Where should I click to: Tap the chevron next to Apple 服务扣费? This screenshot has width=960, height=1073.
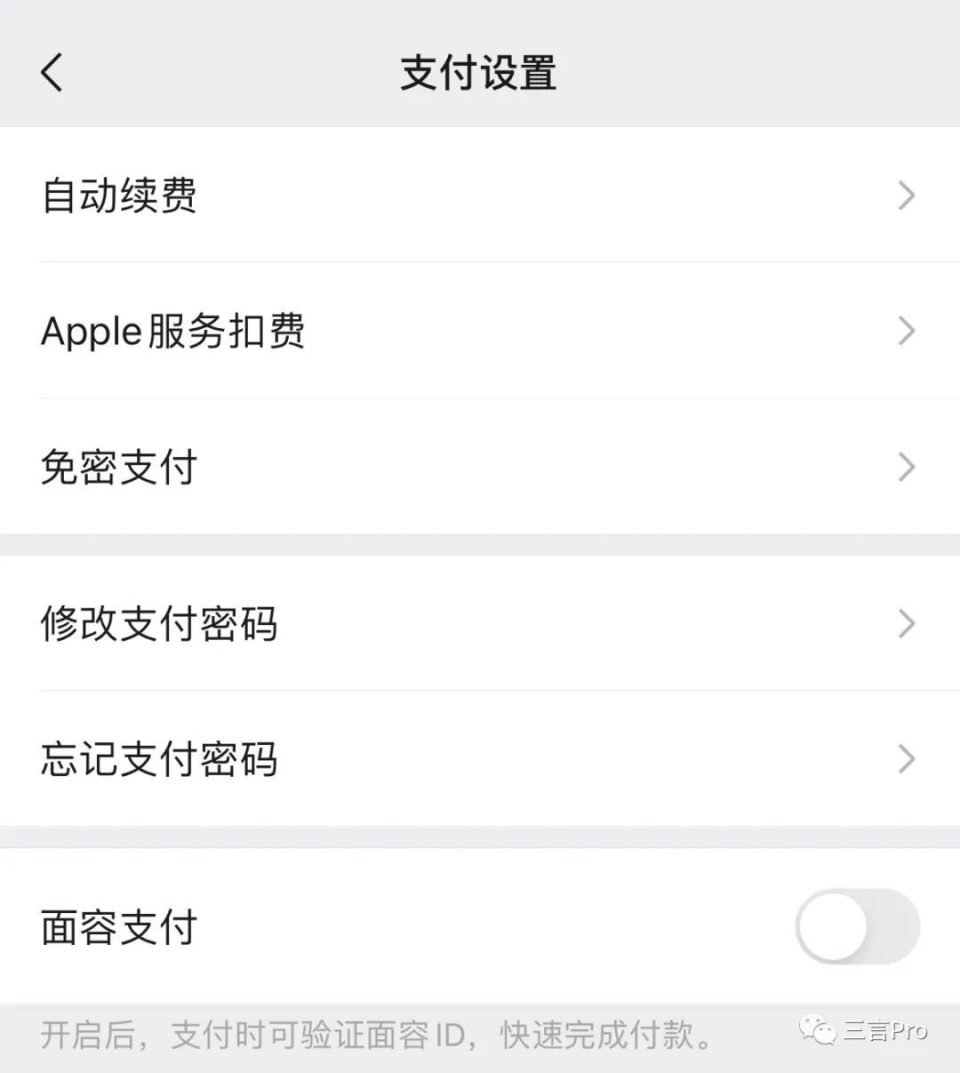click(905, 331)
